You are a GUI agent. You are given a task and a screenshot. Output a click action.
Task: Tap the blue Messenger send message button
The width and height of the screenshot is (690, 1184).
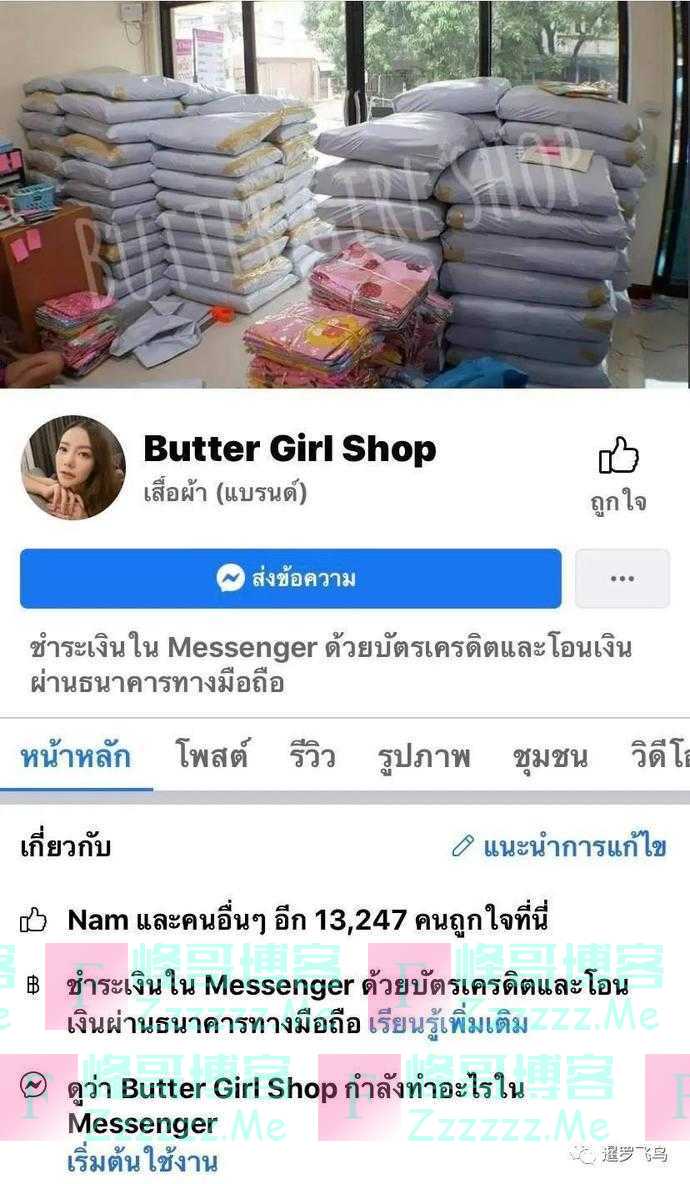pos(290,578)
